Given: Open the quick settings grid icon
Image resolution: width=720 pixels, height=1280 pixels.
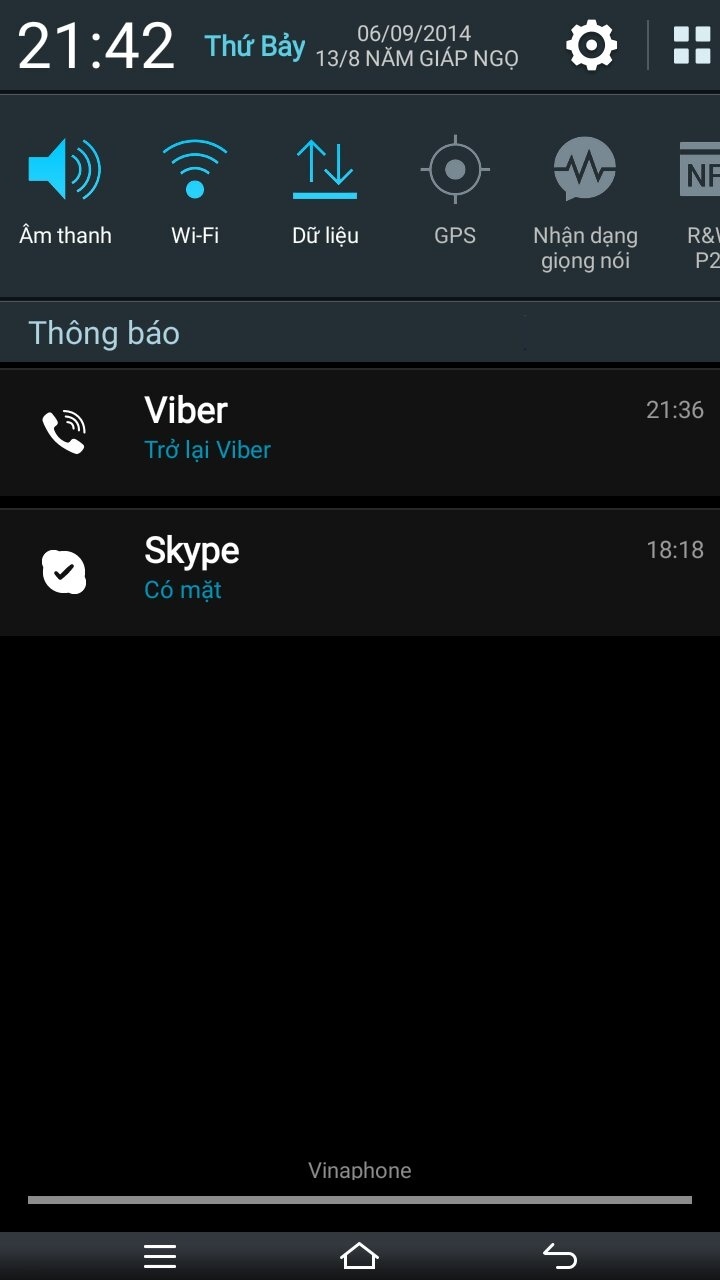Looking at the screenshot, I should point(692,45).
